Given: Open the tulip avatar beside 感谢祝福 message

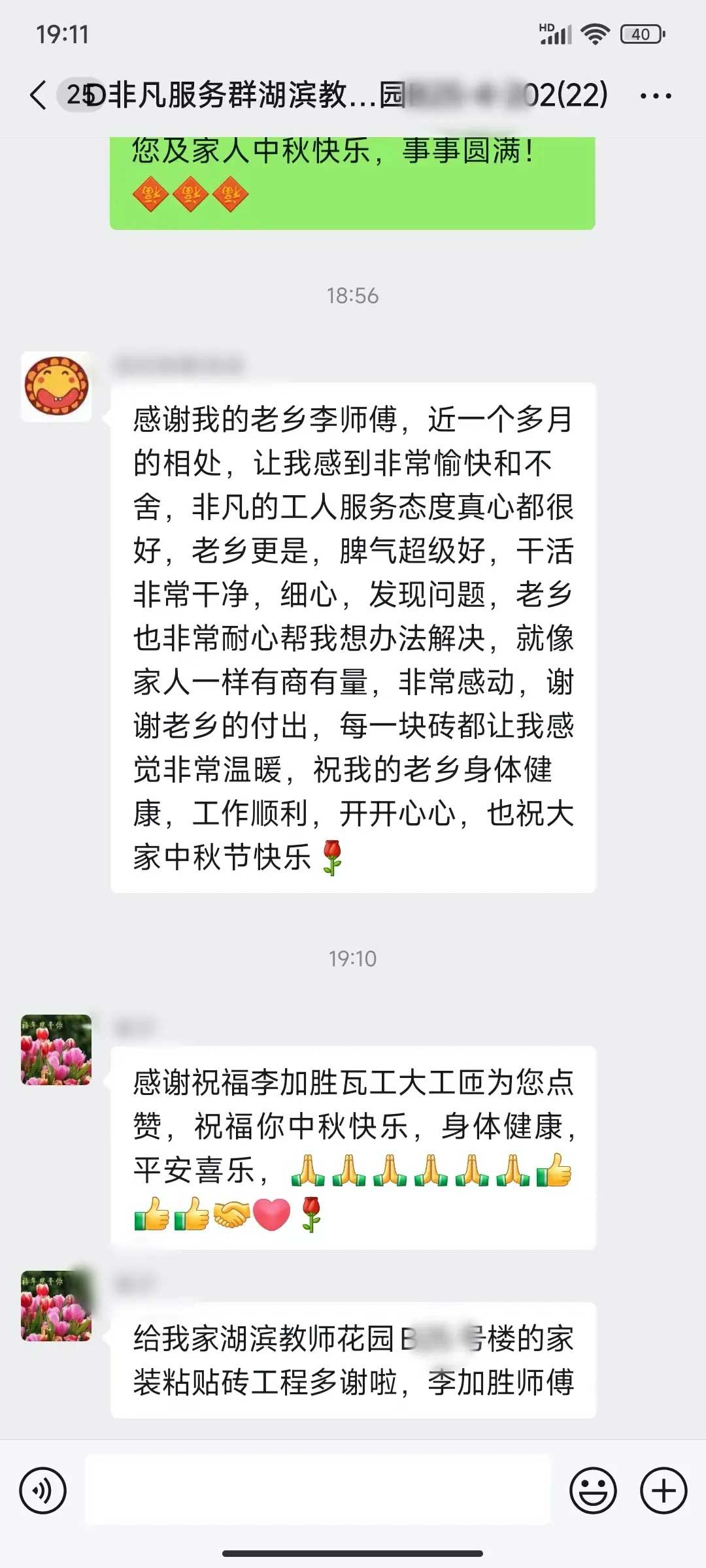Looking at the screenshot, I should (56, 1049).
